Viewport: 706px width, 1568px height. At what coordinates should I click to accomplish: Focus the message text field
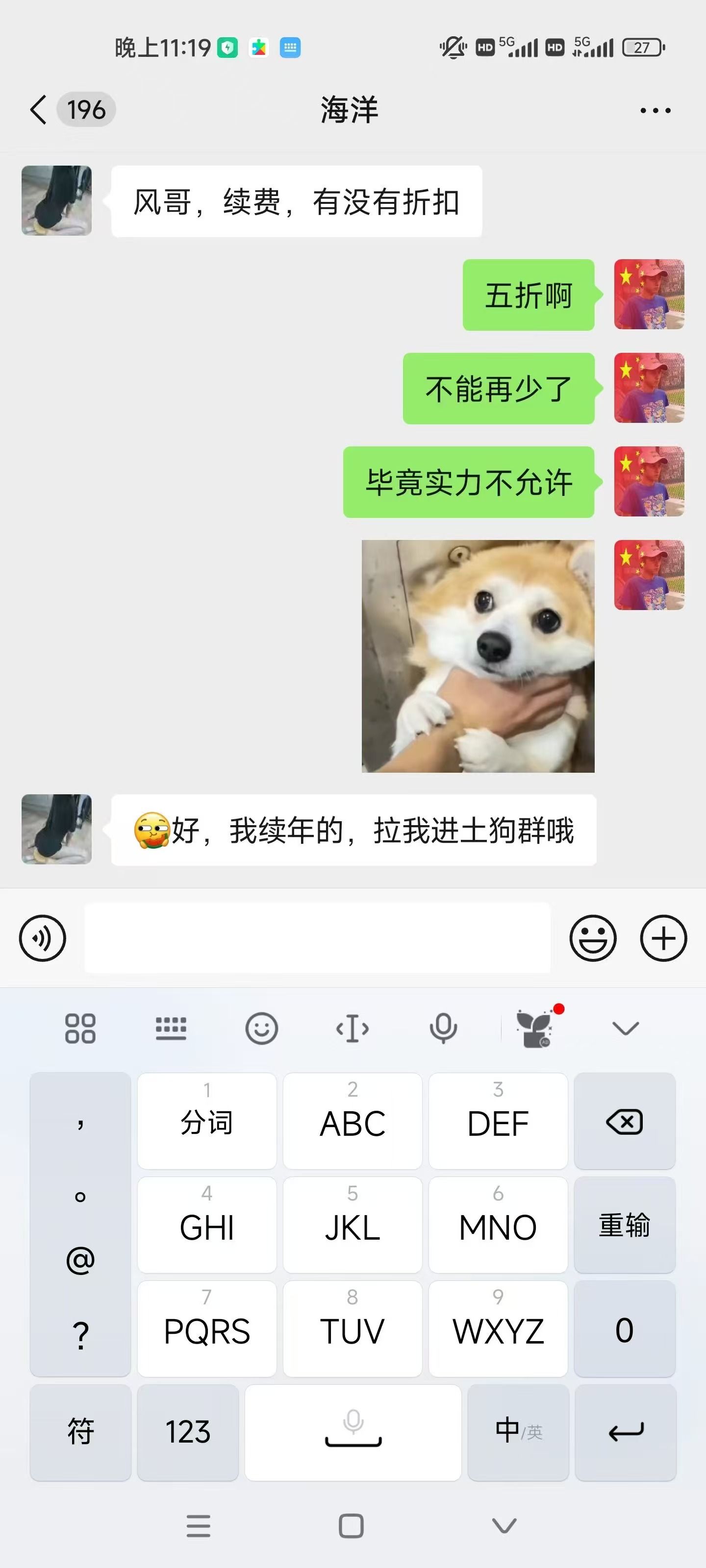pos(317,938)
